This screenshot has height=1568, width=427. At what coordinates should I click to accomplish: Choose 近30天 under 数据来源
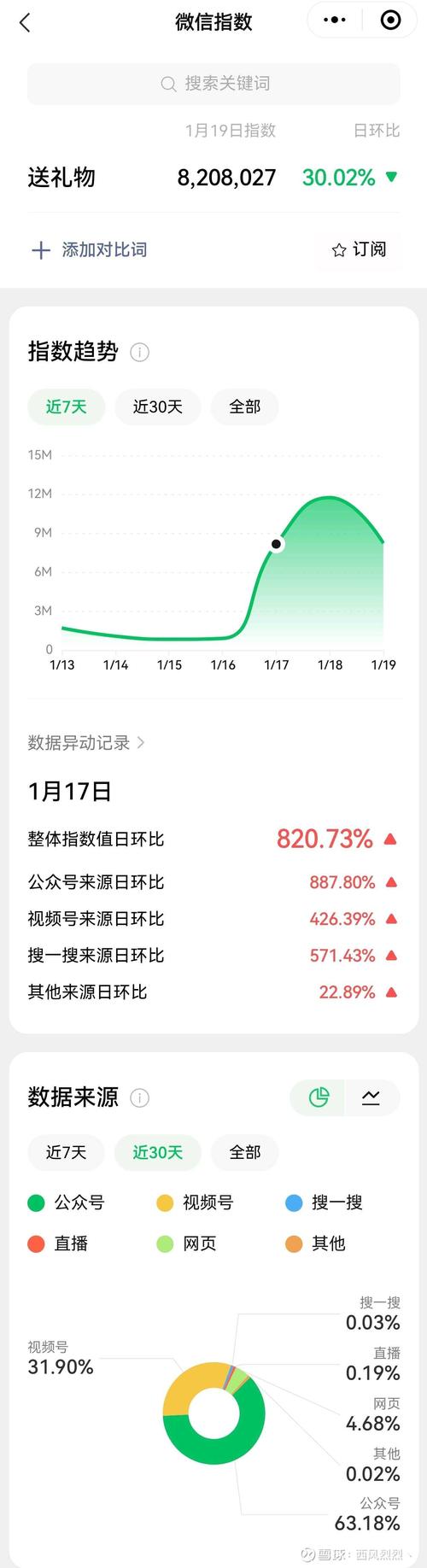[x=158, y=1152]
